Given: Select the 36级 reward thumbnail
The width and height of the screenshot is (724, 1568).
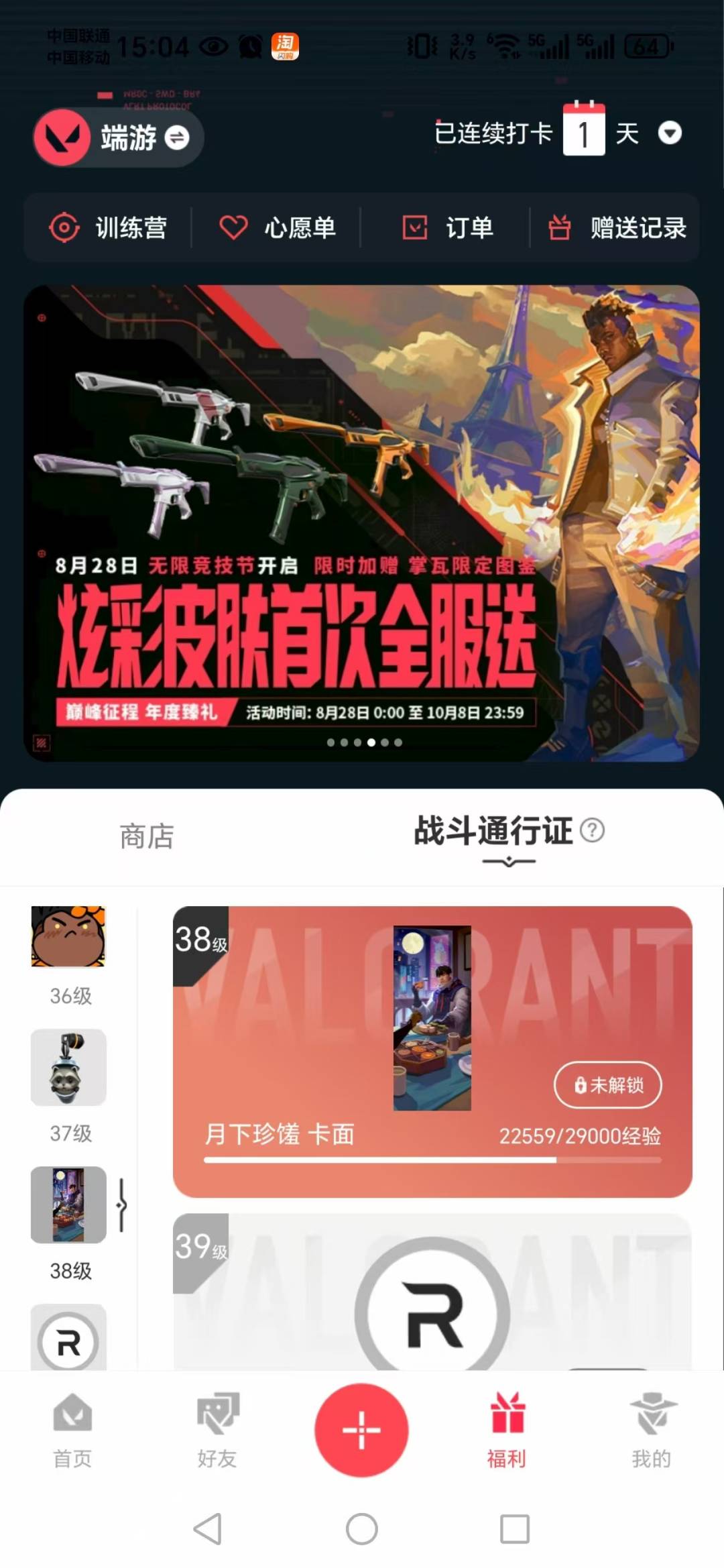Looking at the screenshot, I should 68,937.
